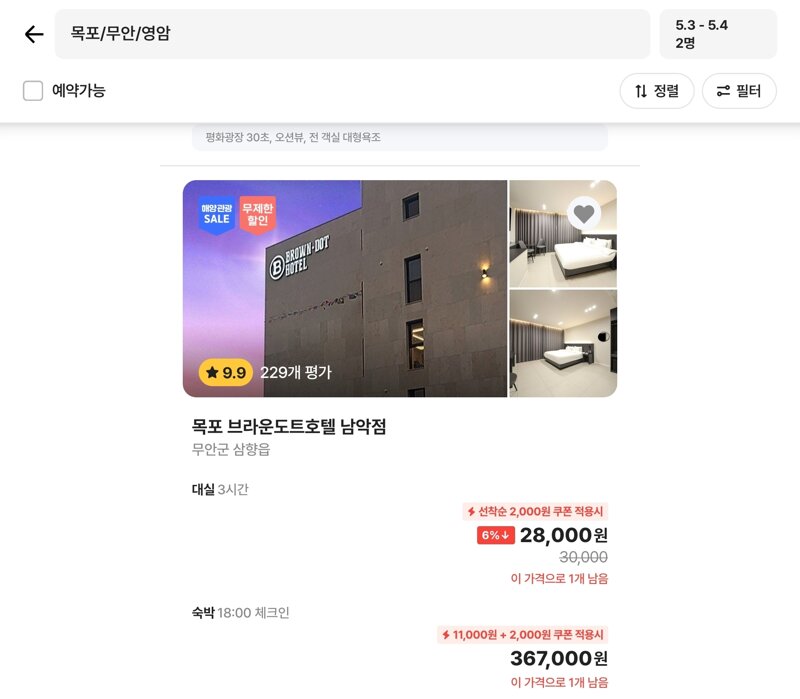
Task: Save 목포 브라운도트호텔 with heart icon
Action: point(584,213)
